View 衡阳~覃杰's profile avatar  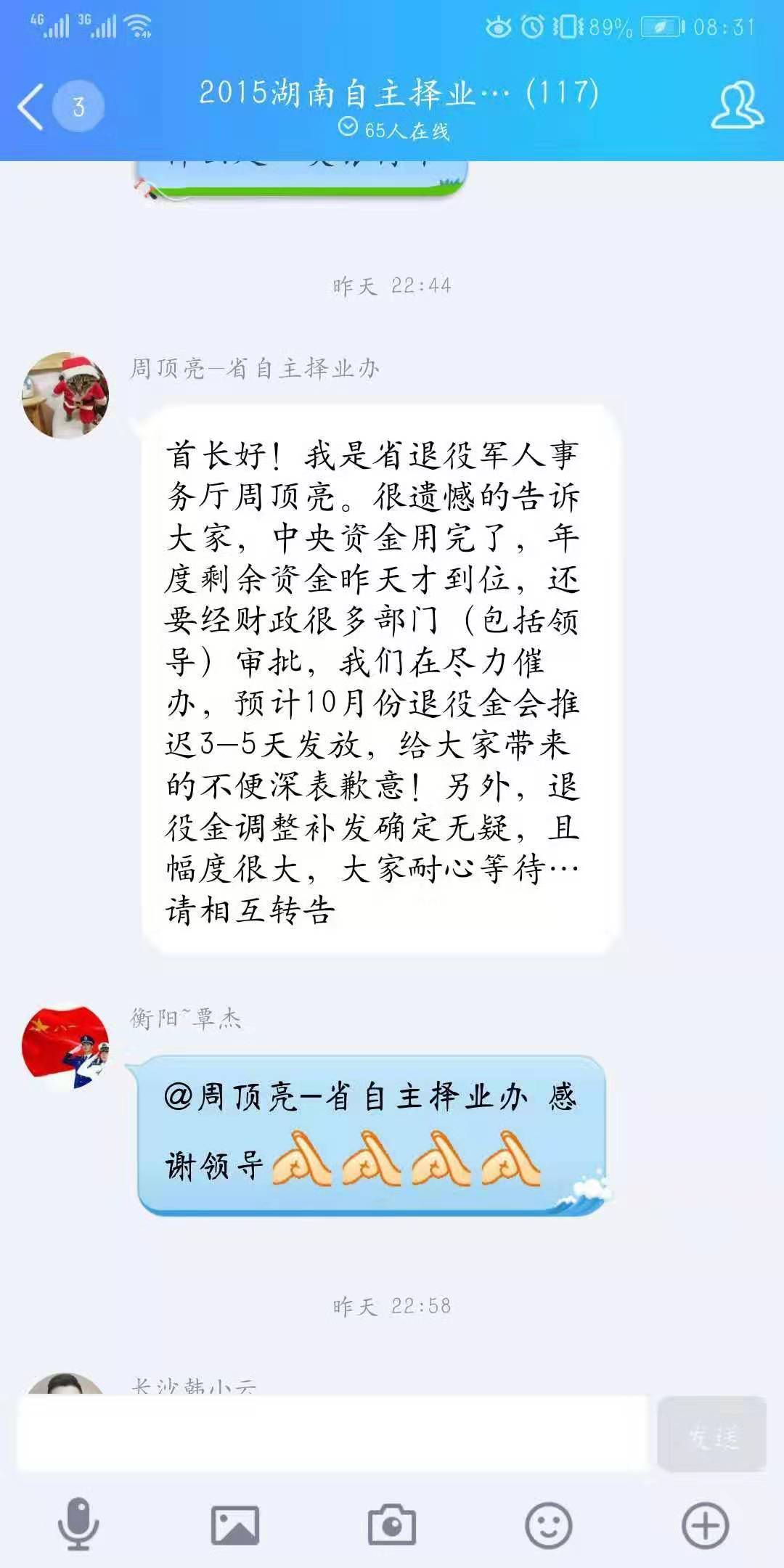click(x=65, y=1047)
